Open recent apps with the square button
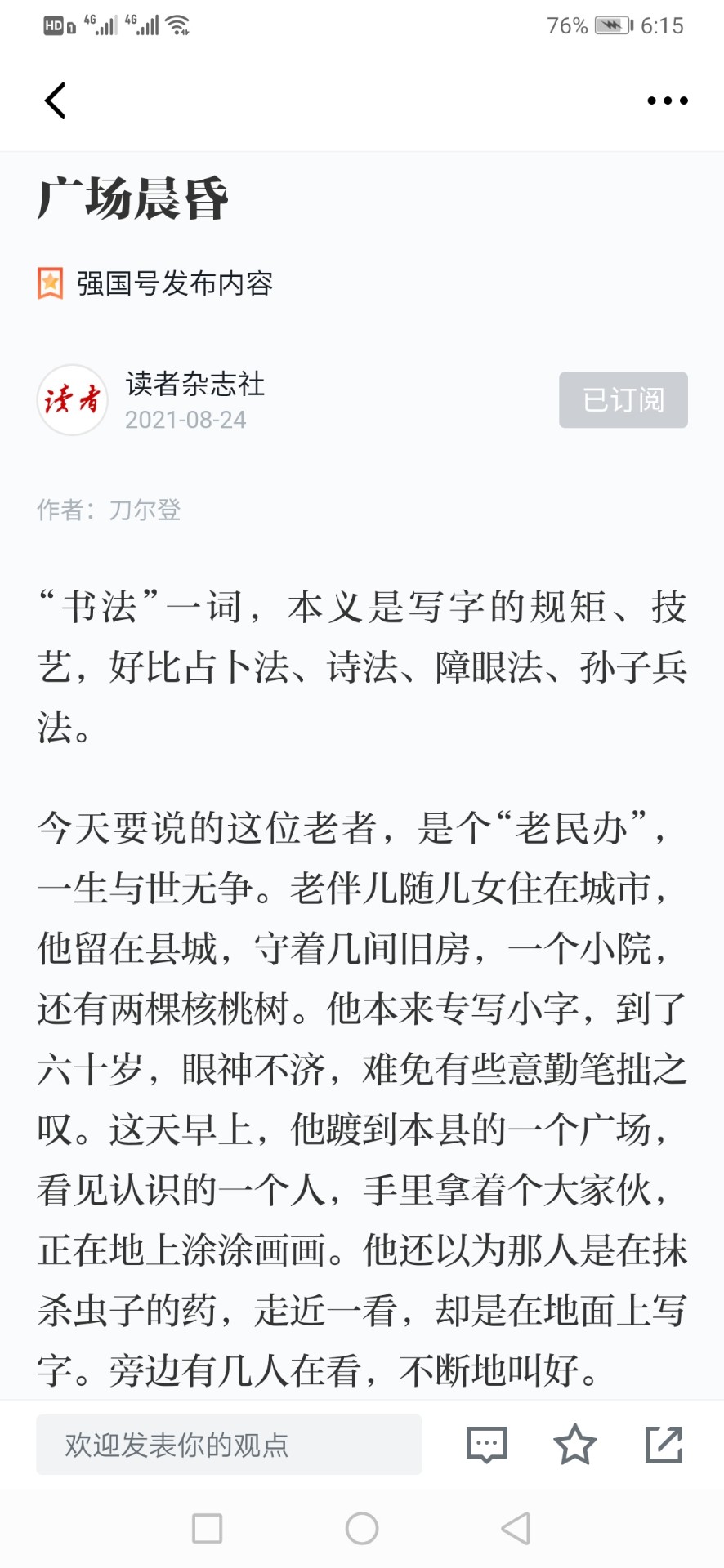This screenshot has width=724, height=1568. point(207,1529)
